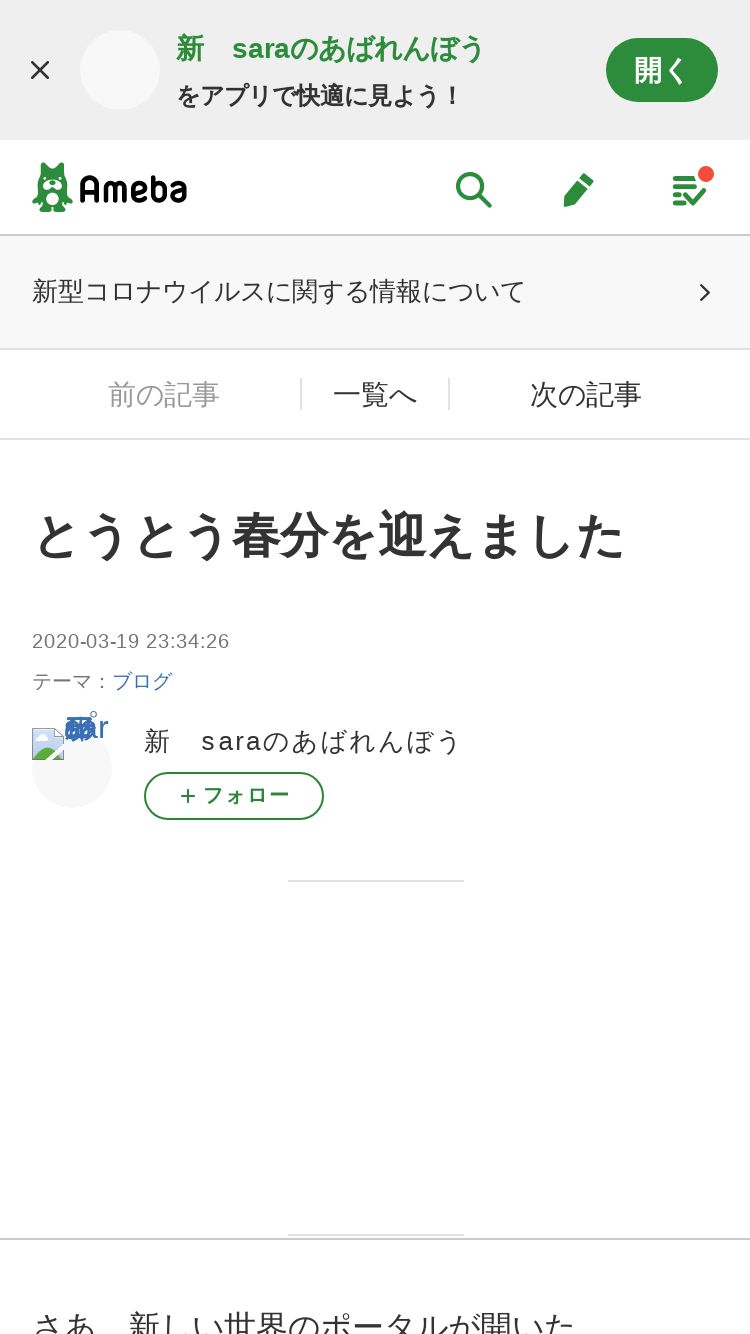Tap the 開く button to open the app

[662, 70]
